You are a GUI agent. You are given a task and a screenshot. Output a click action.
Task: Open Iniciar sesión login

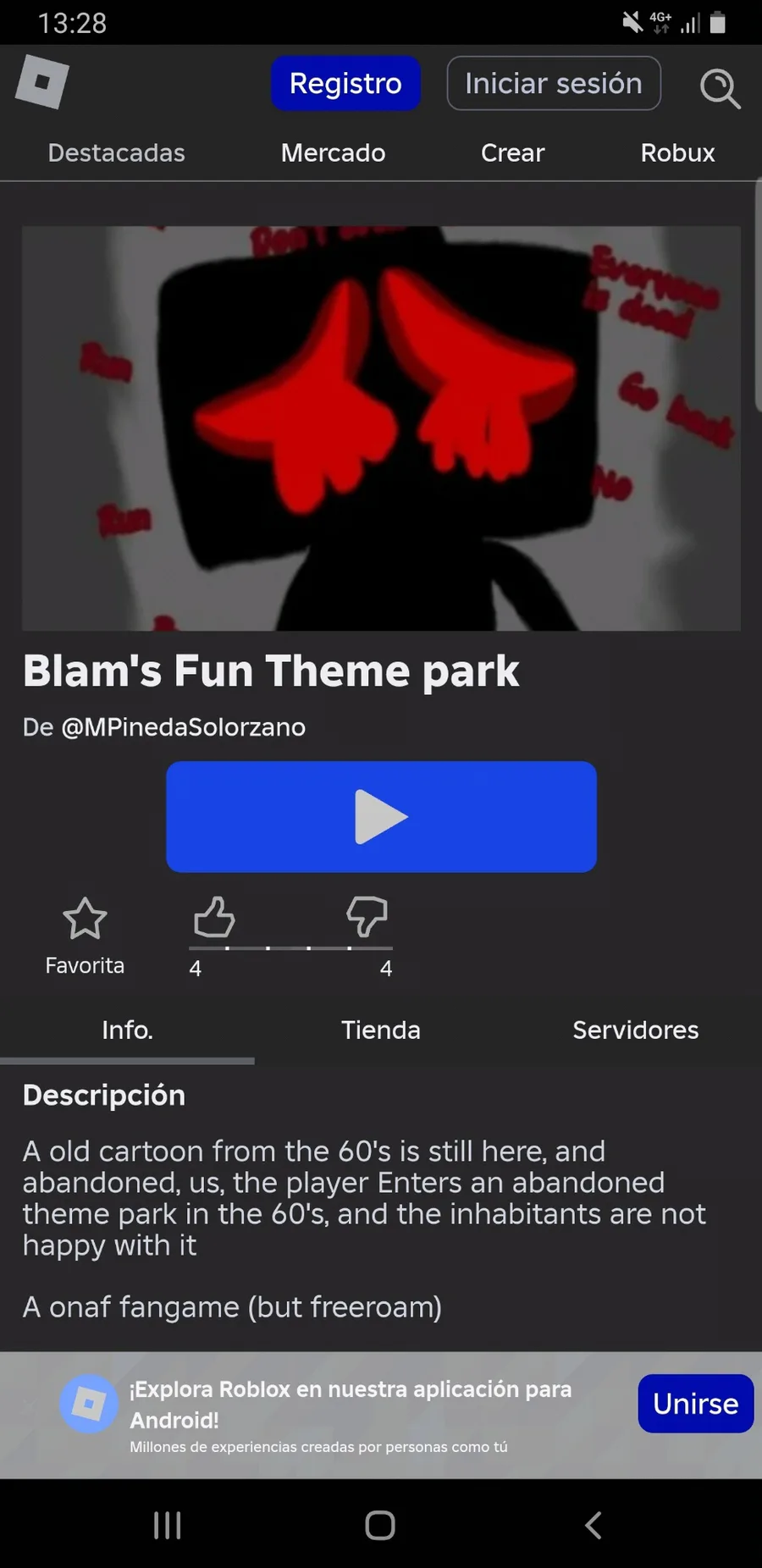point(554,83)
